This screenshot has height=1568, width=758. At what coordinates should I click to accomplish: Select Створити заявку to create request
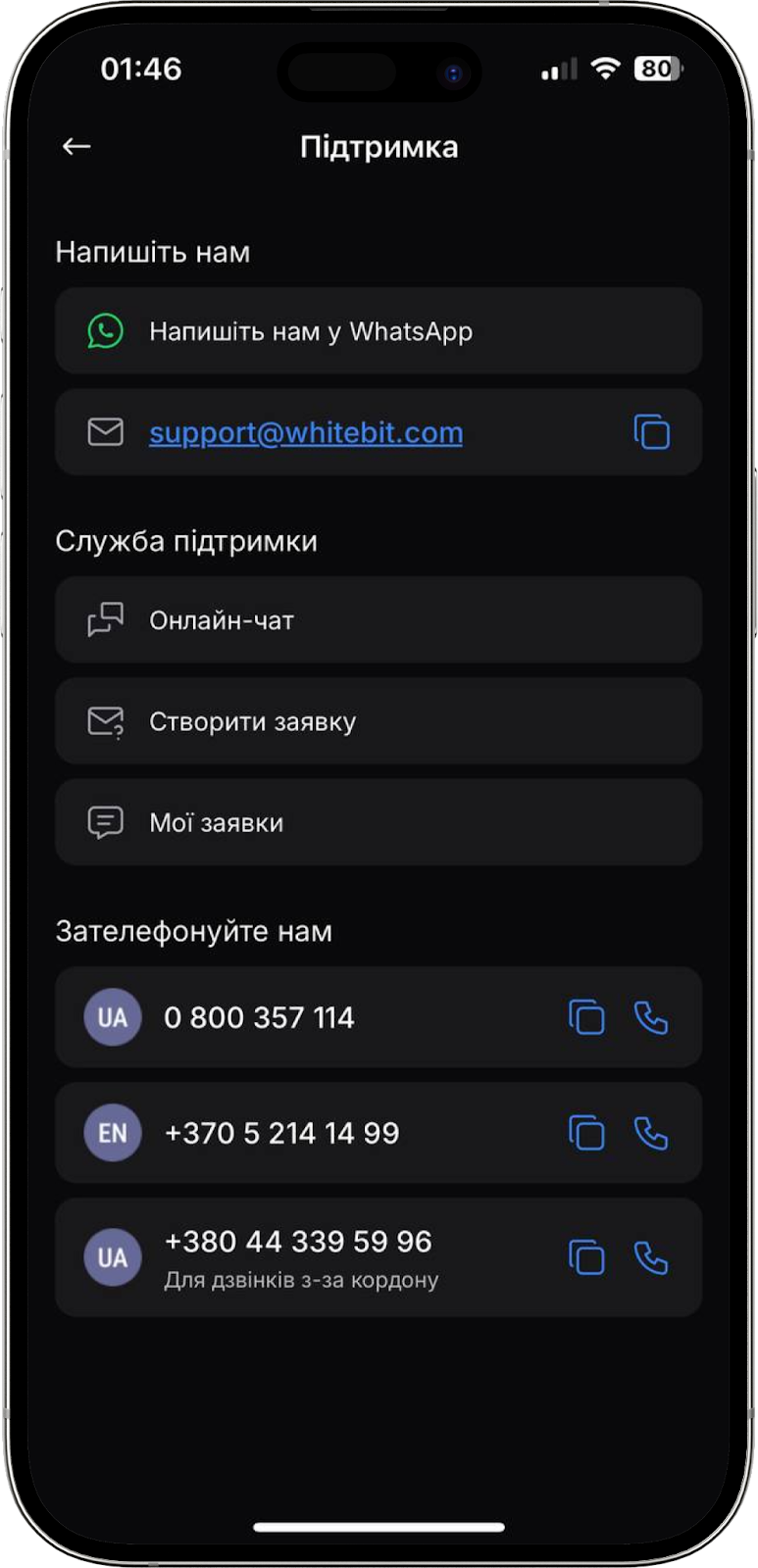tap(379, 722)
